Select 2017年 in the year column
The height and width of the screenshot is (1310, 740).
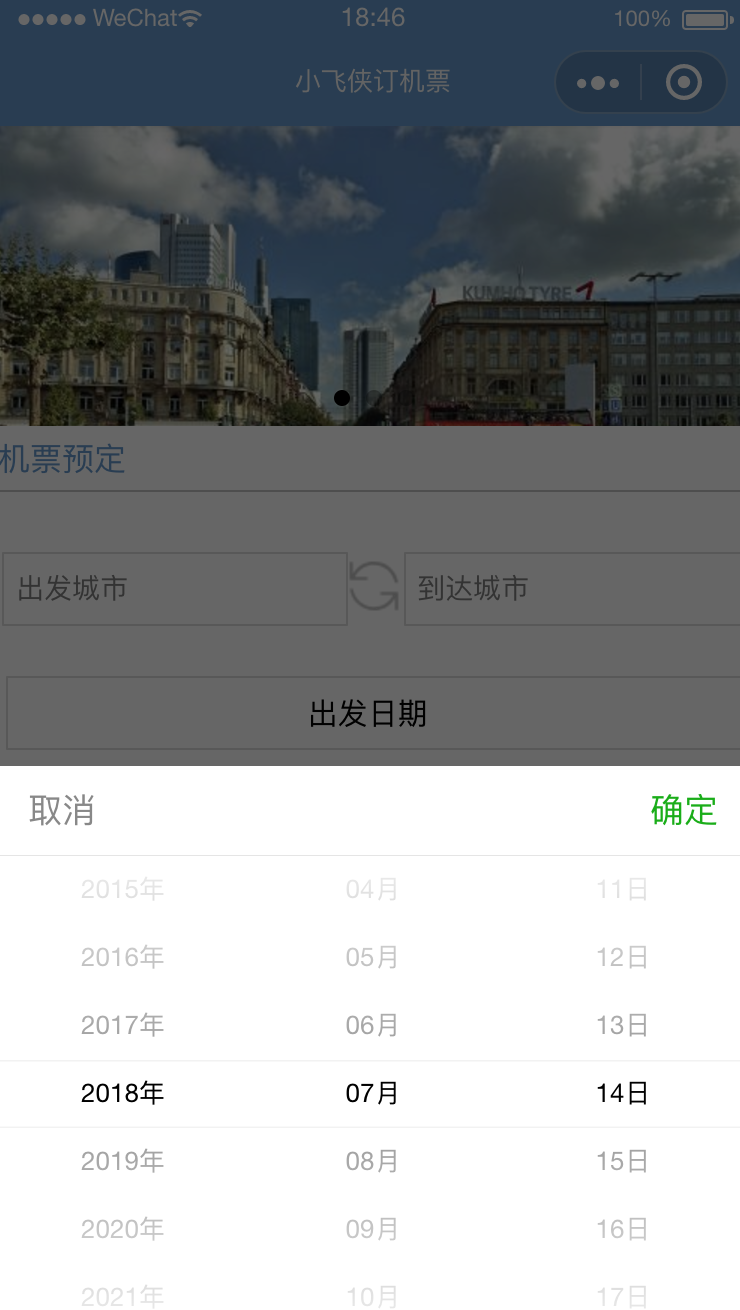point(122,1025)
